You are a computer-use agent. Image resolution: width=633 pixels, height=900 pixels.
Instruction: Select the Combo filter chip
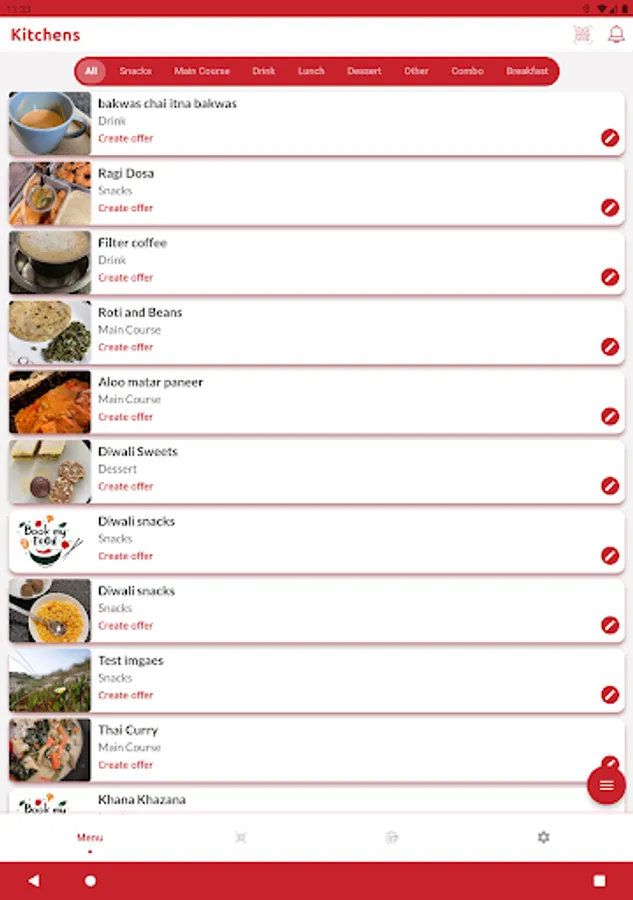[467, 71]
